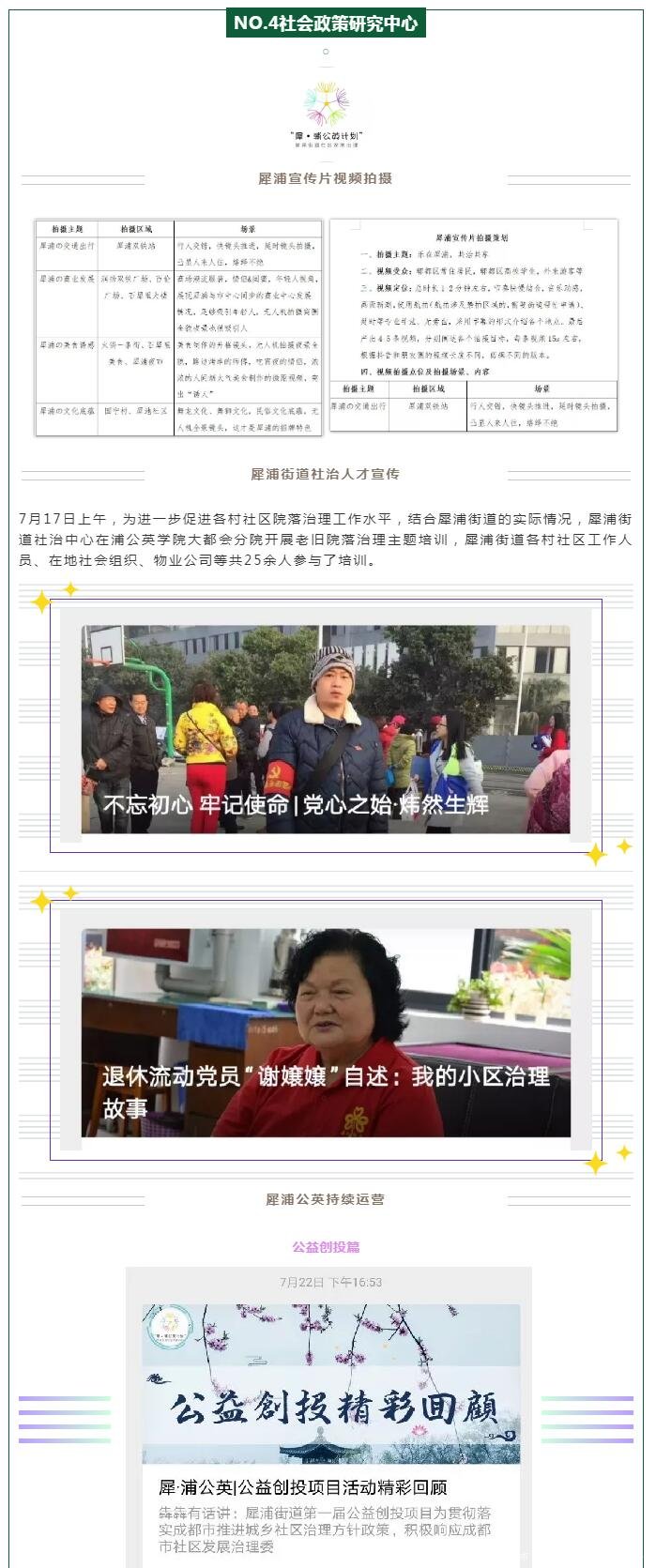Screen dimensions: 656x1568
Task: Enlarge the 犀浦宣传片拍摄策划 document image
Action: tap(473, 325)
